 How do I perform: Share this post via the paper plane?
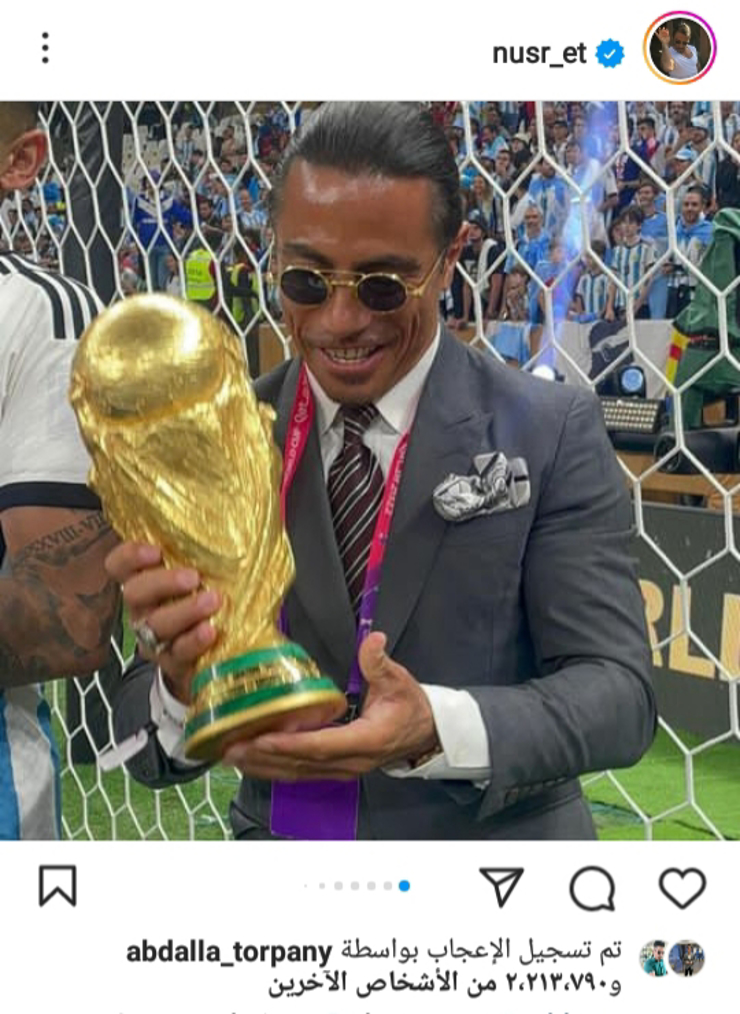[x=502, y=887]
